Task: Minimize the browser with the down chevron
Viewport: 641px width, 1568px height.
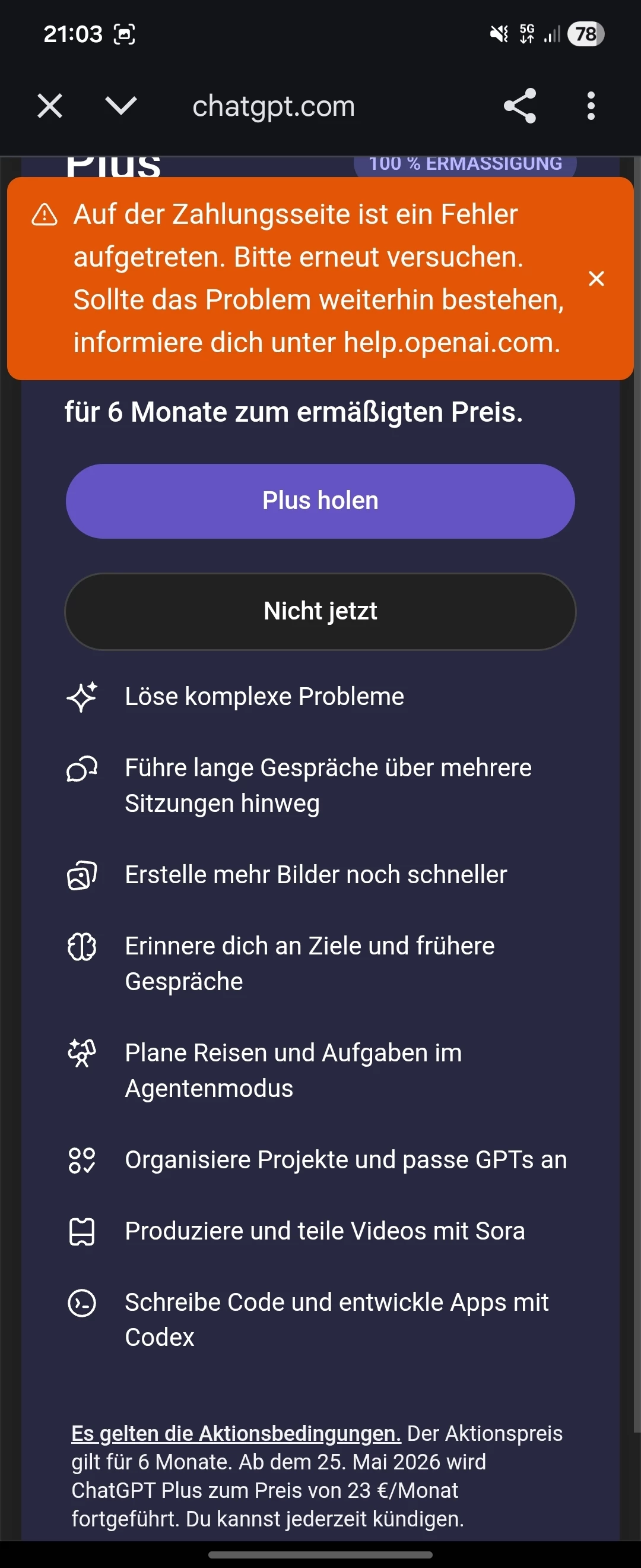Action: tap(121, 106)
